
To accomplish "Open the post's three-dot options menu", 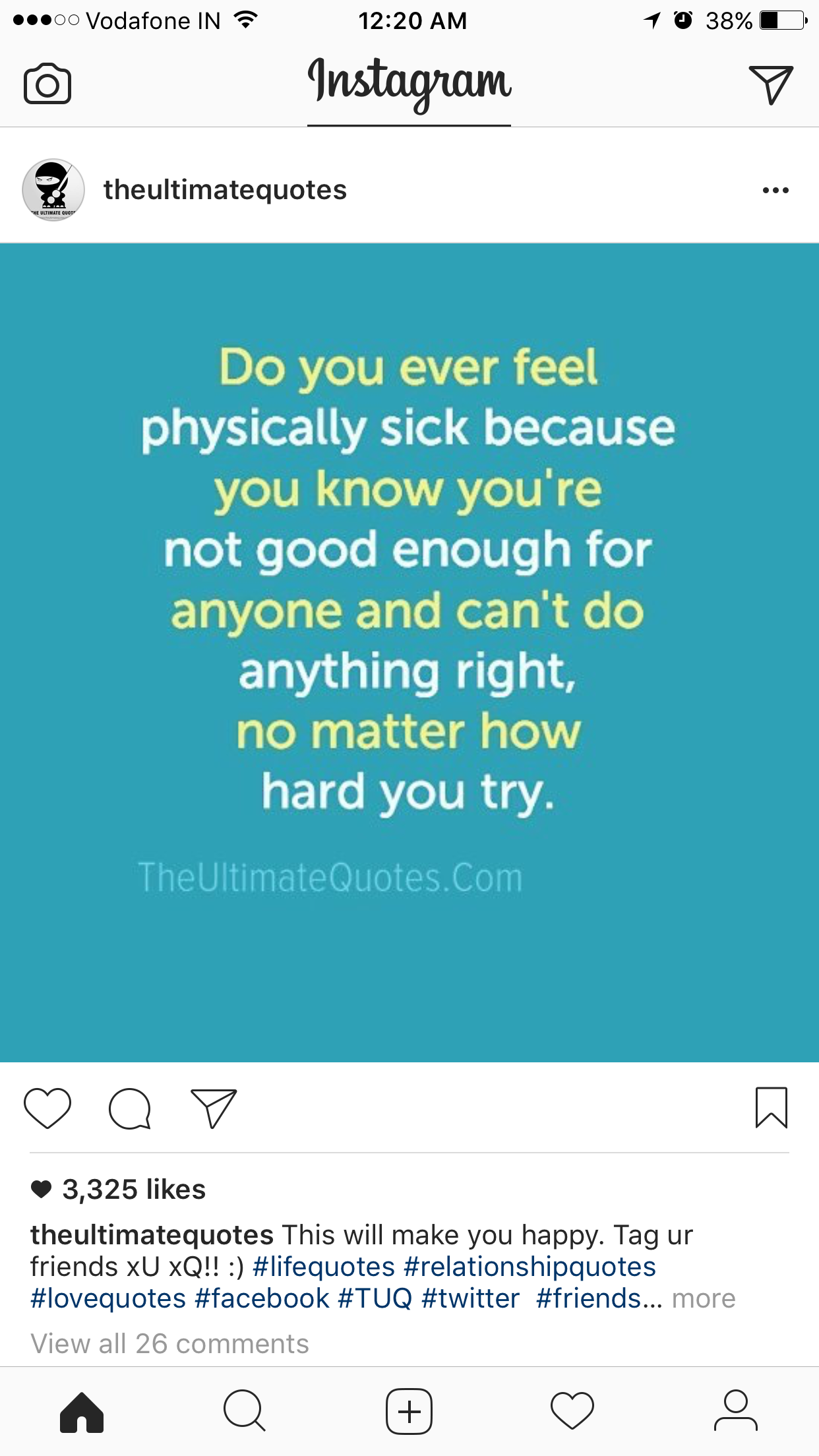I will pyautogui.click(x=775, y=191).
